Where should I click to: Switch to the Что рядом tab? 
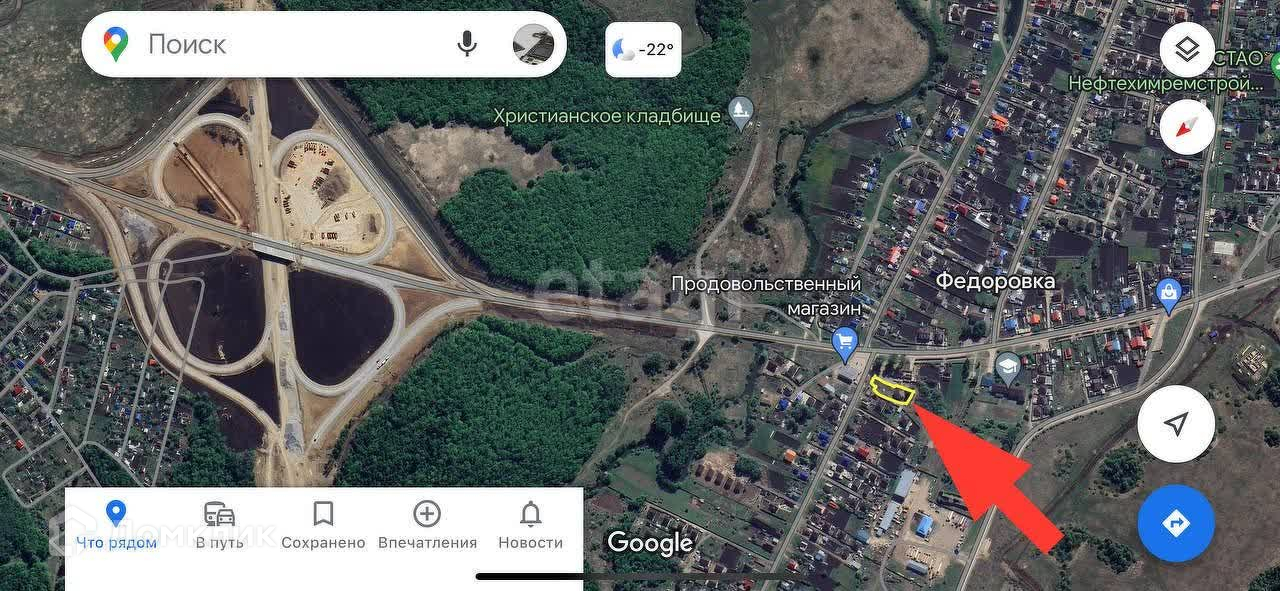116,526
